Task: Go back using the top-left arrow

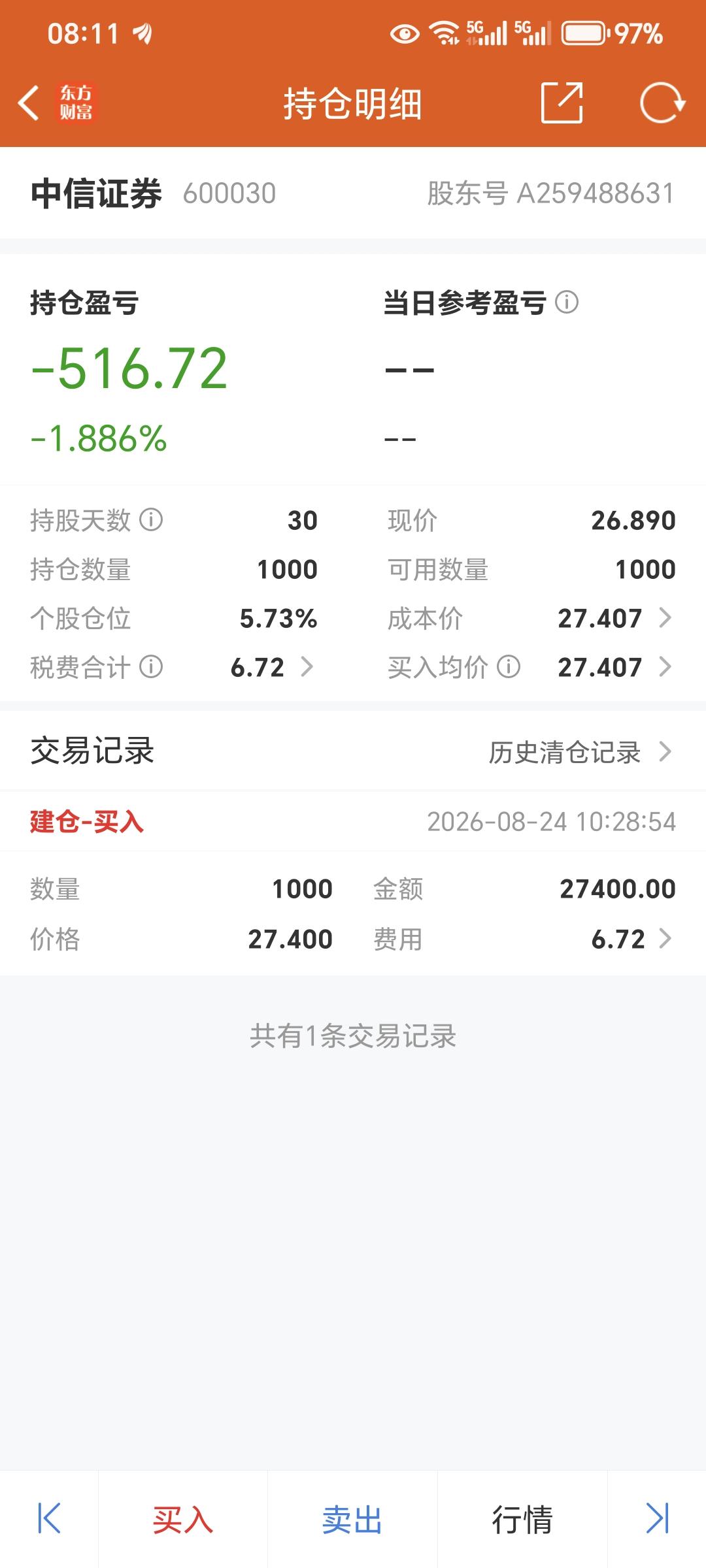Action: [x=28, y=103]
